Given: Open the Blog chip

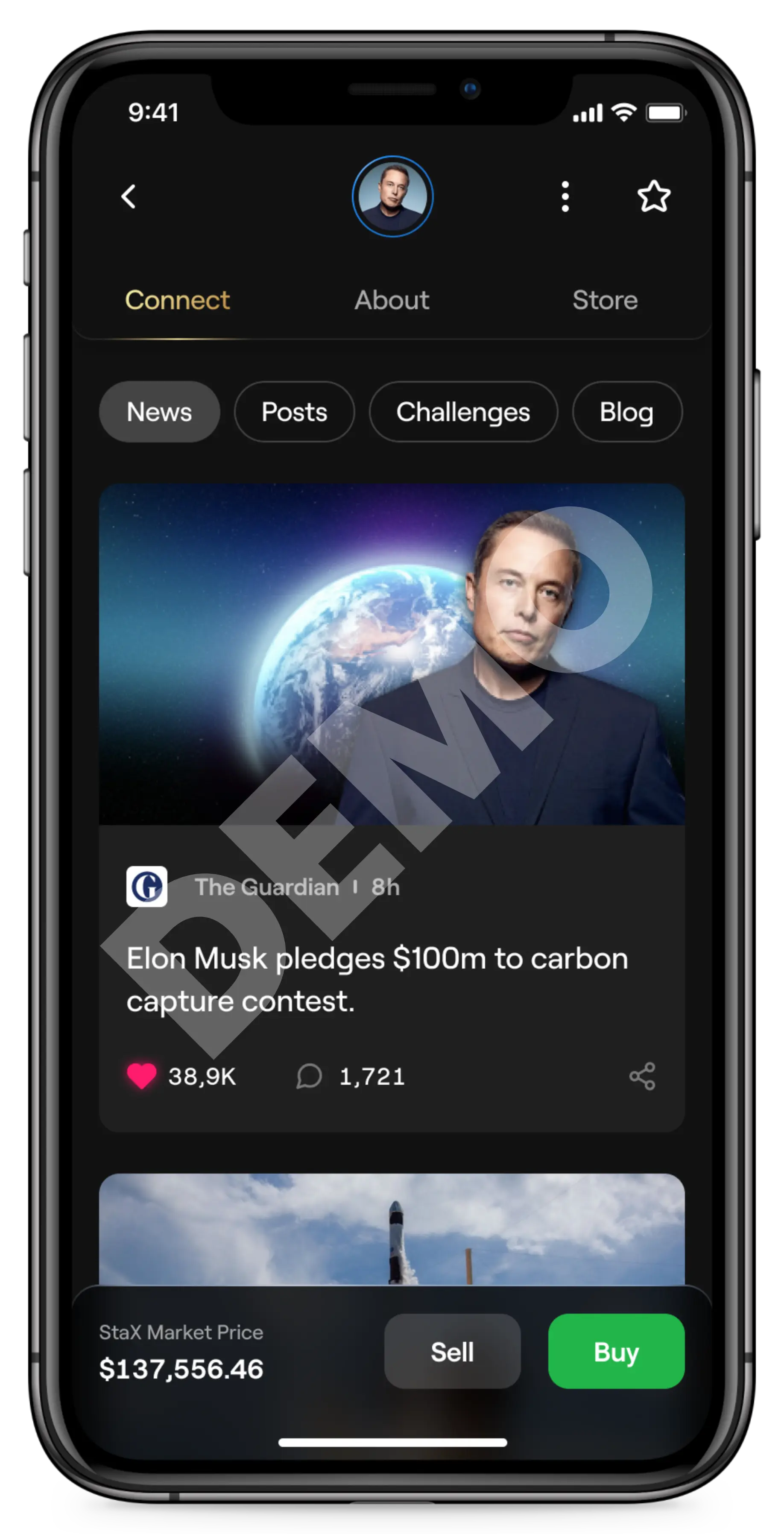Looking at the screenshot, I should 627,412.
